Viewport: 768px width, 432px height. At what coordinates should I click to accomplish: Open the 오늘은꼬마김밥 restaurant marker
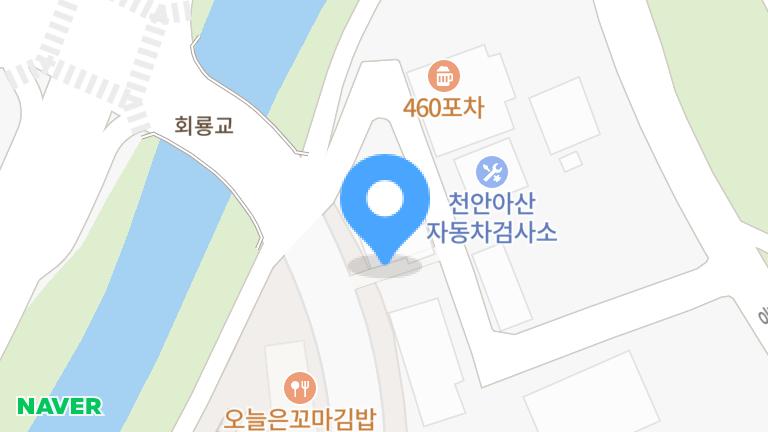299,387
